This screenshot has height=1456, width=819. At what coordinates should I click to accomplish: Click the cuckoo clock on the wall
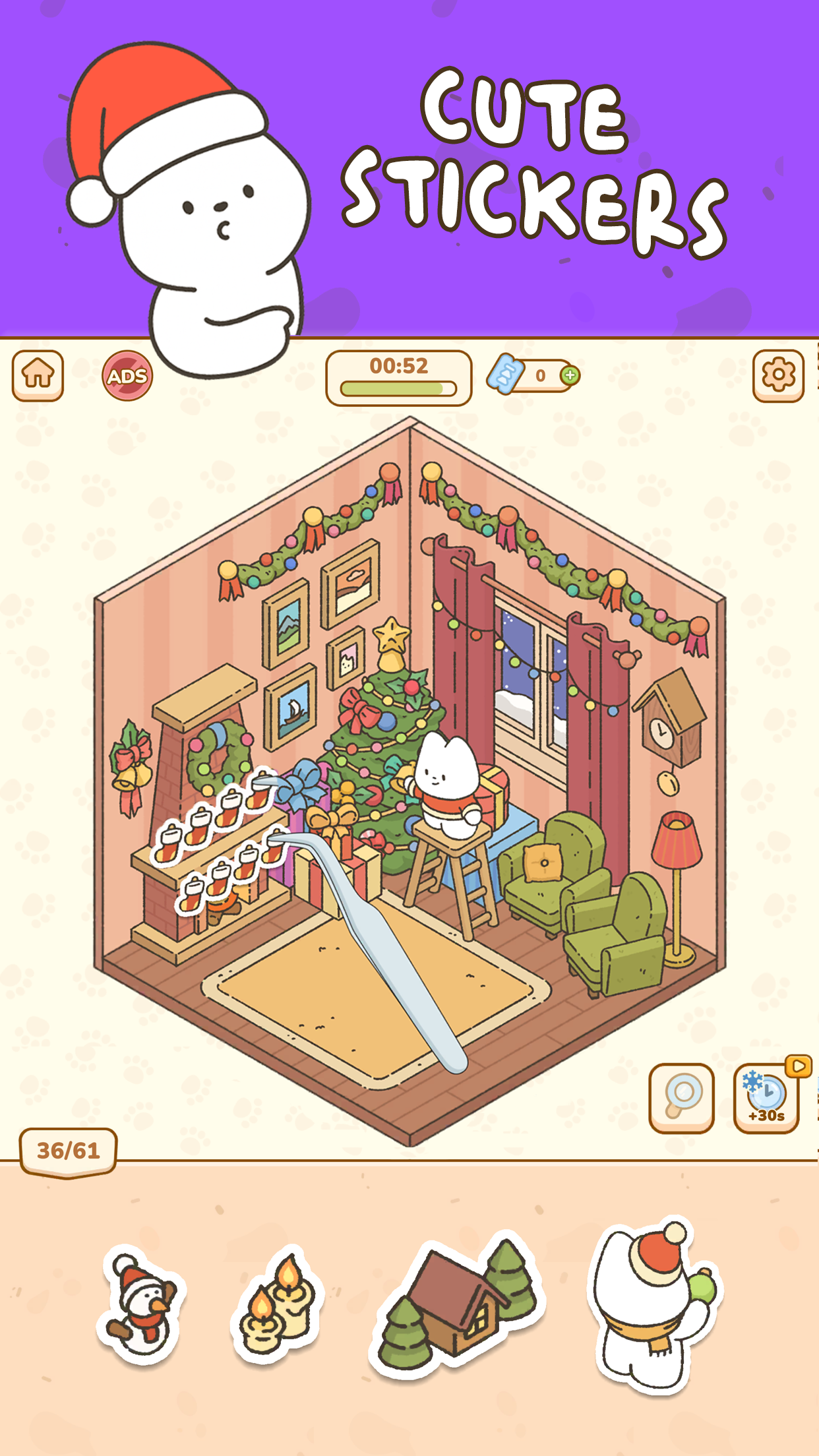pos(669,722)
